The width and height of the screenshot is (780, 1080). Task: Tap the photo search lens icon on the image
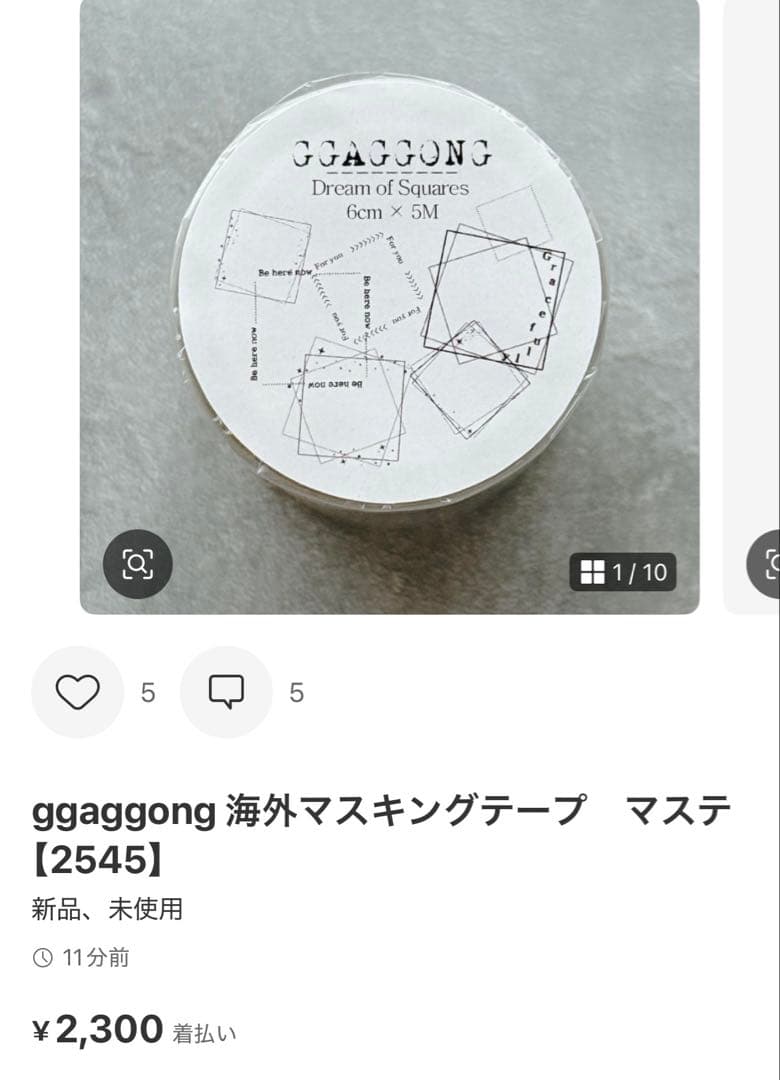click(140, 562)
